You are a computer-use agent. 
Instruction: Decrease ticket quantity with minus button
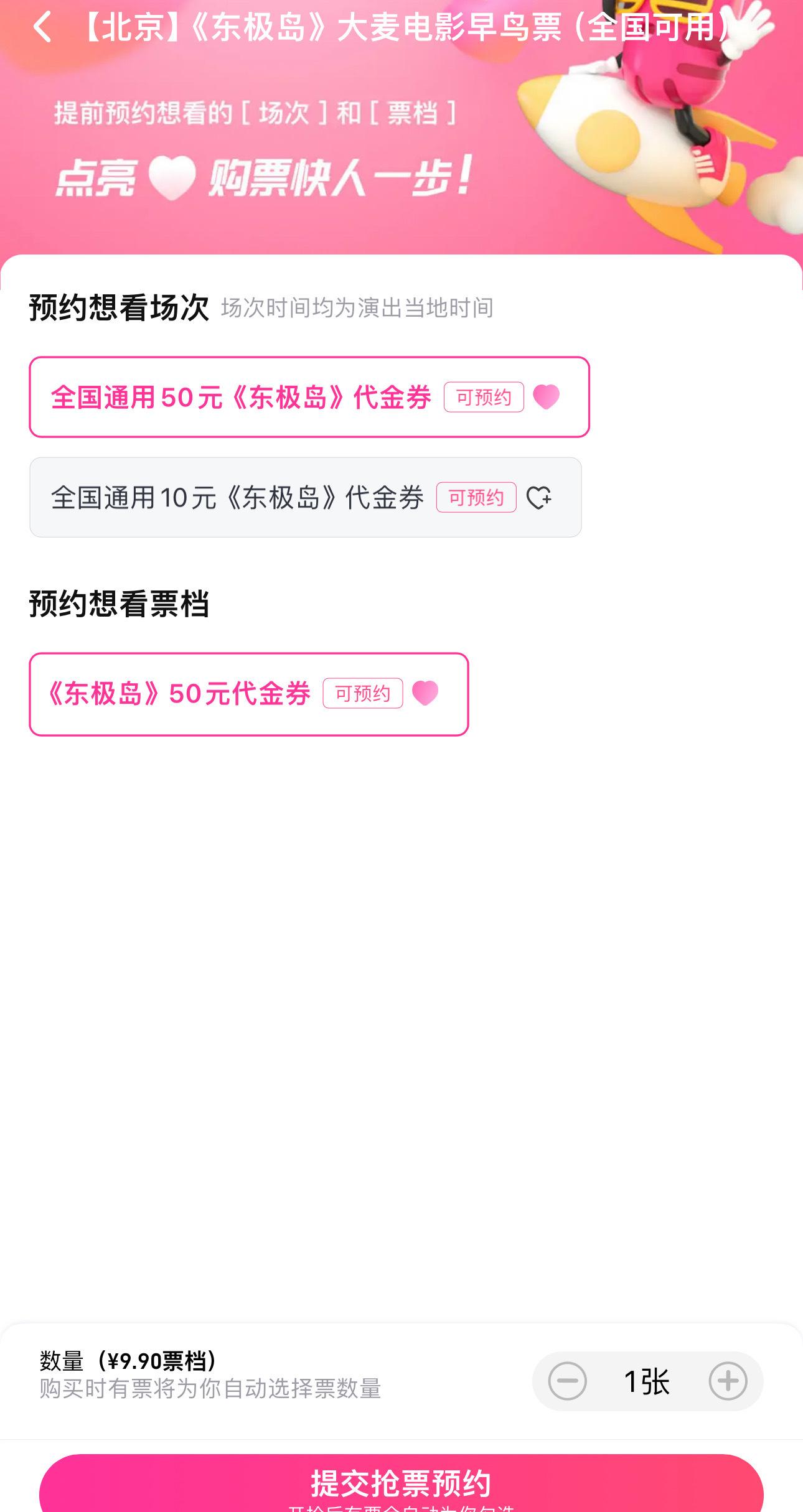point(567,1381)
